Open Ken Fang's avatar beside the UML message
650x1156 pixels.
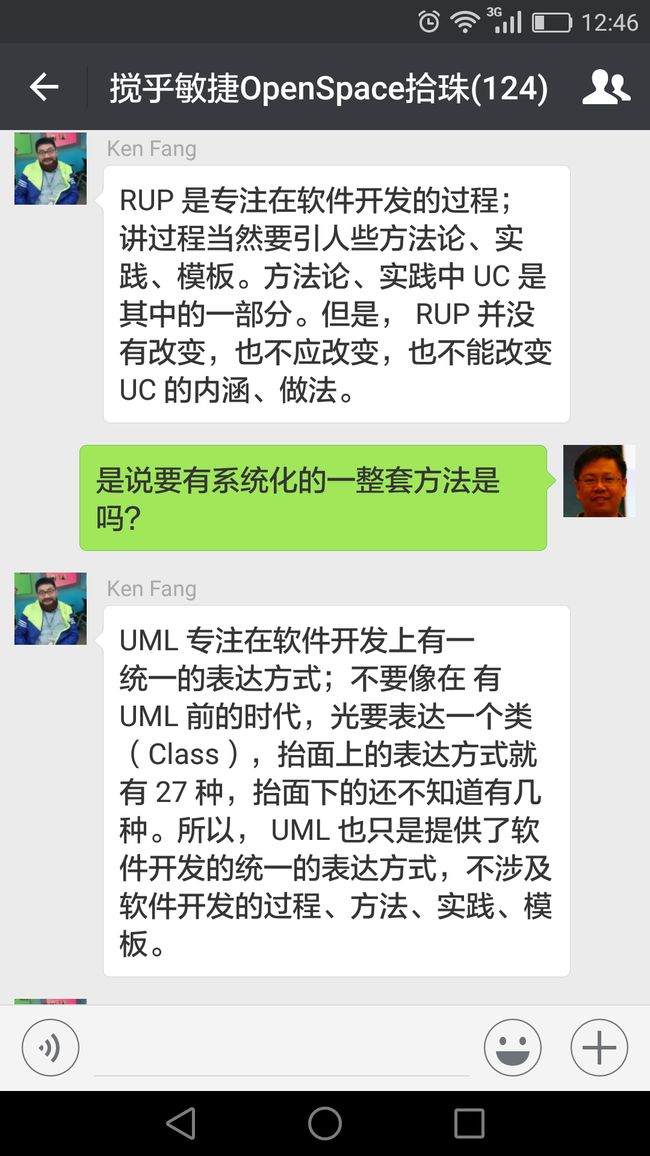[x=51, y=609]
